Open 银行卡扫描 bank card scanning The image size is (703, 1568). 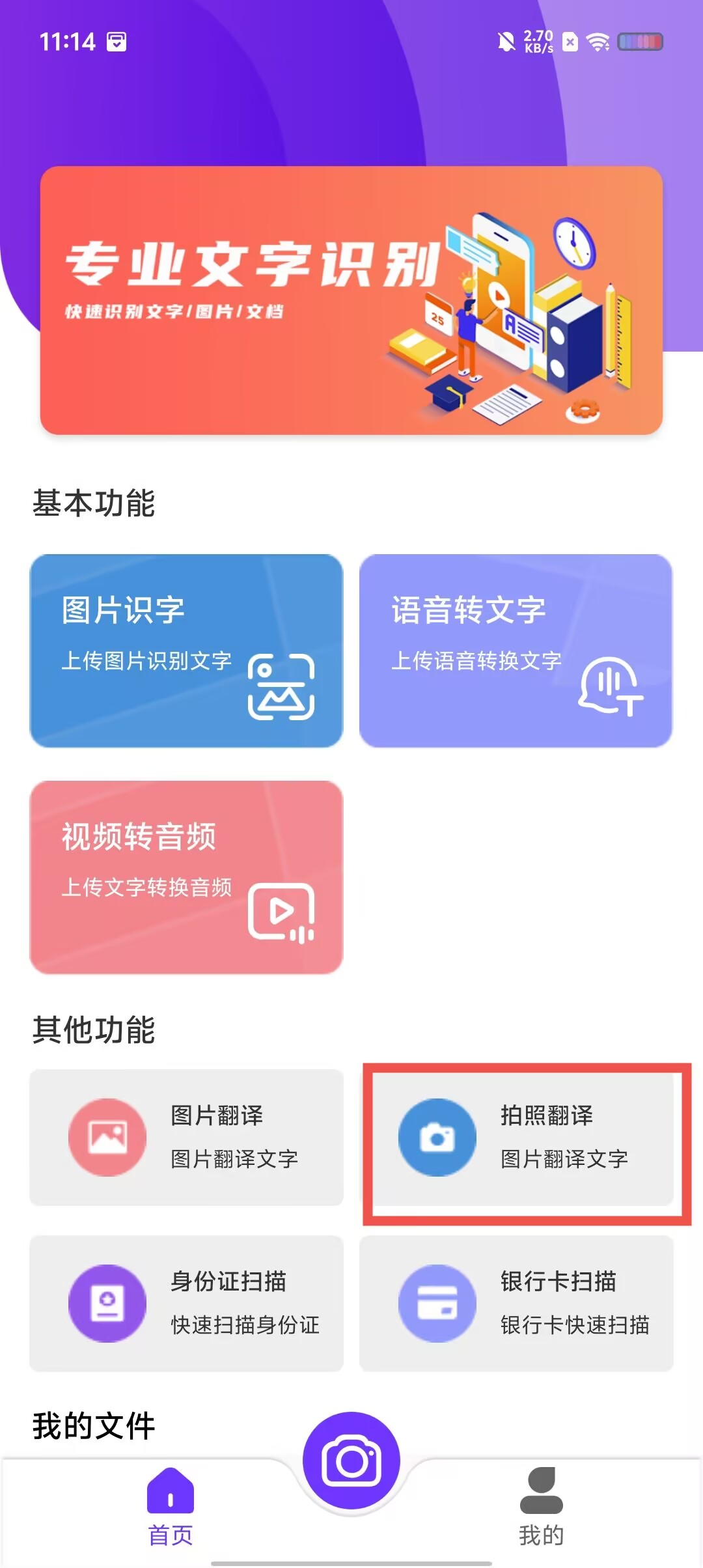pyautogui.click(x=516, y=1303)
